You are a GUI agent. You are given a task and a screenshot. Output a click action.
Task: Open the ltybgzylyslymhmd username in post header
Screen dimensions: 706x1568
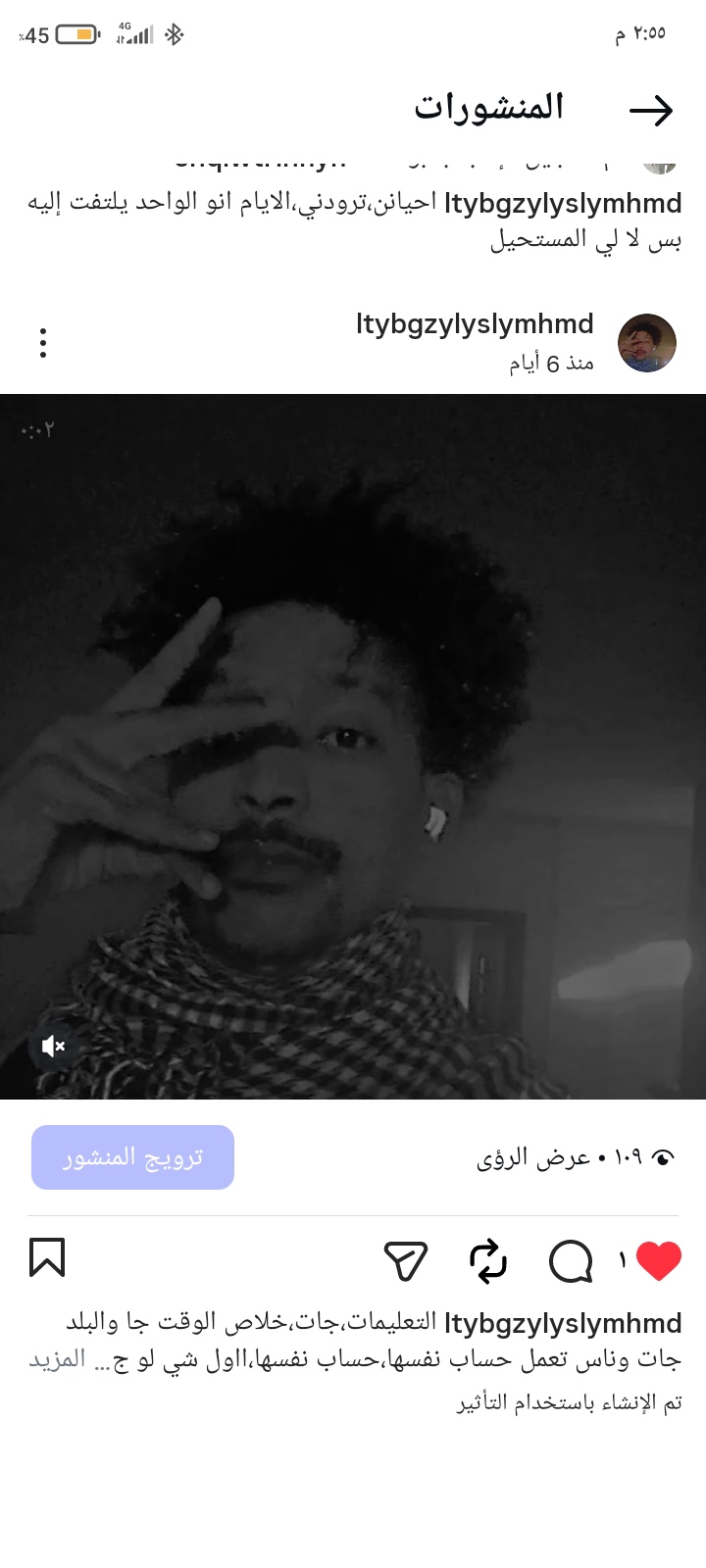coord(475,324)
